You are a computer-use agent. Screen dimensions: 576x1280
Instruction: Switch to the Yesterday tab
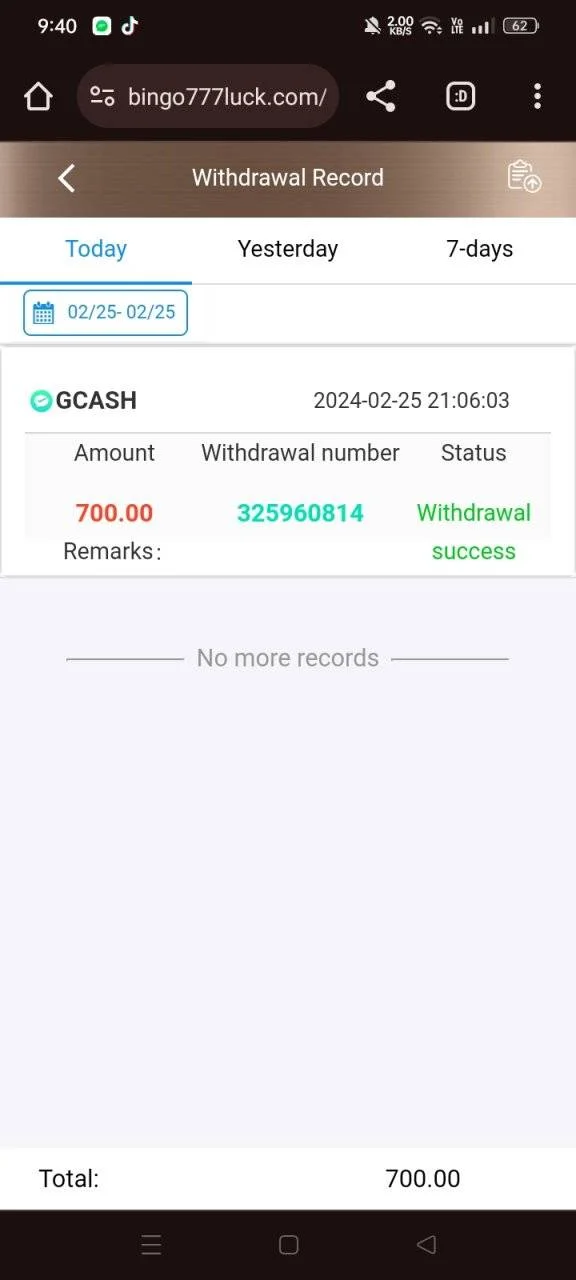[x=288, y=249]
